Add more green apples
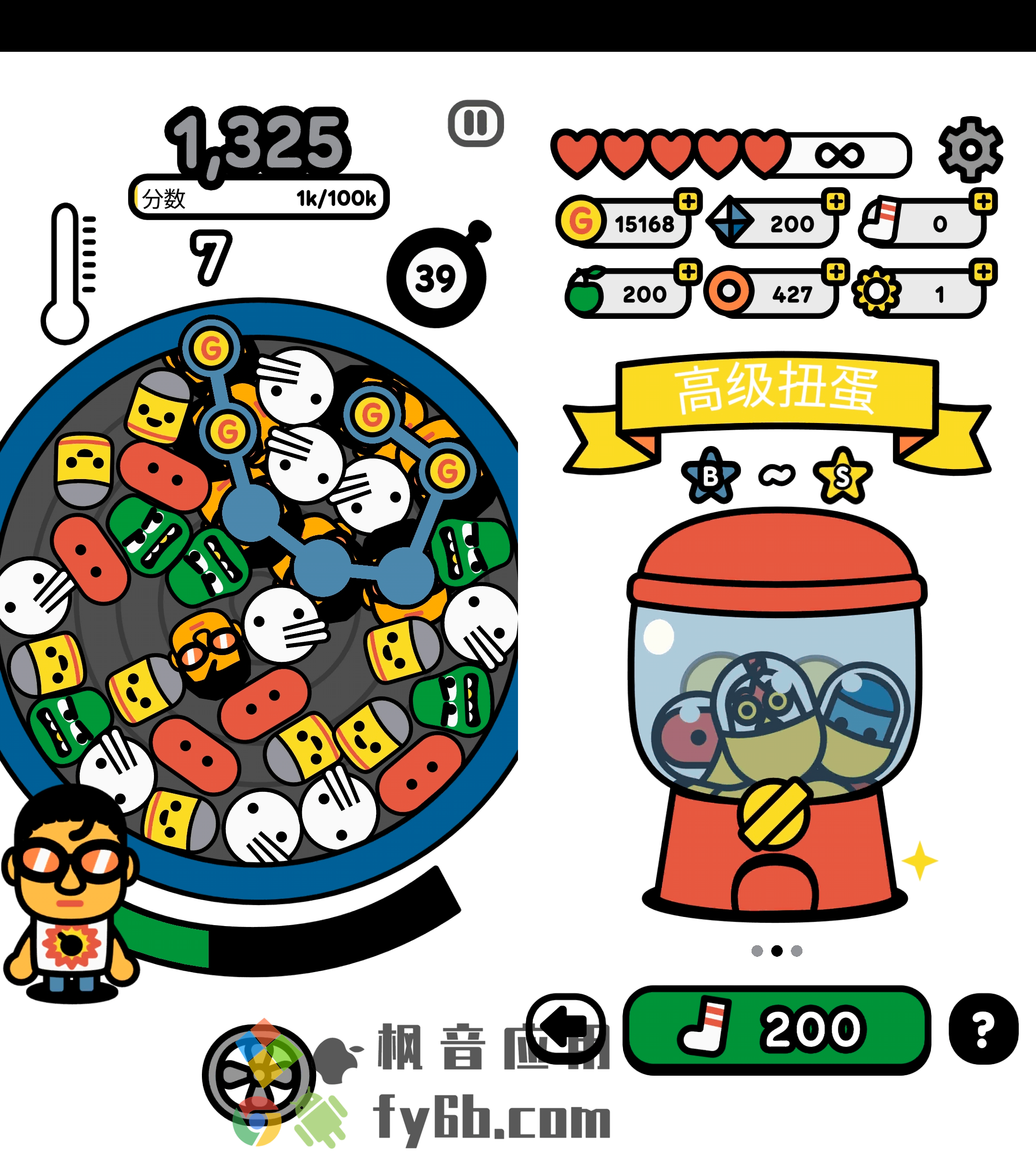Screen dimensions: 1036x1151 [688, 272]
